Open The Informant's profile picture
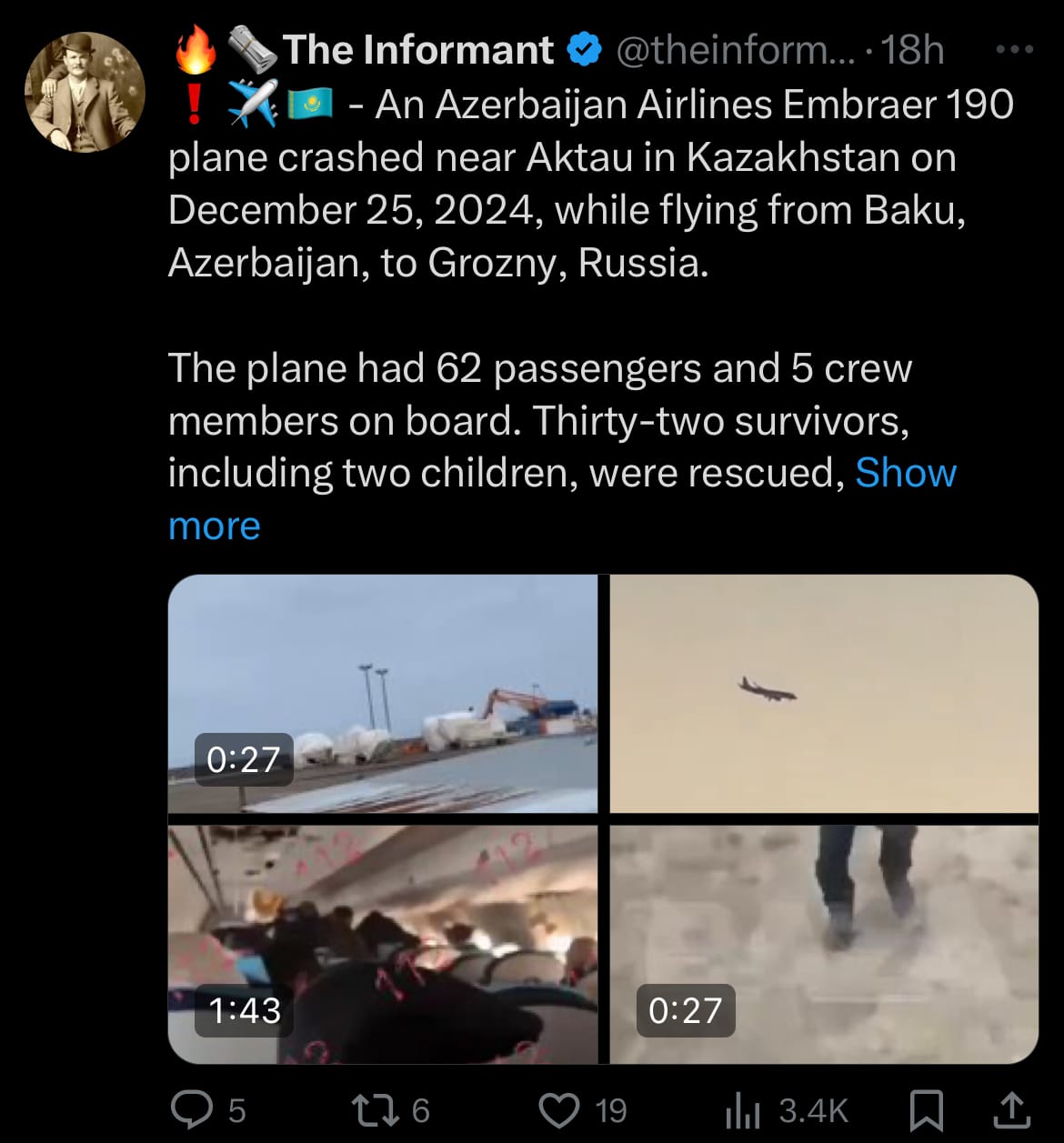This screenshot has width=1064, height=1143. pos(84,92)
